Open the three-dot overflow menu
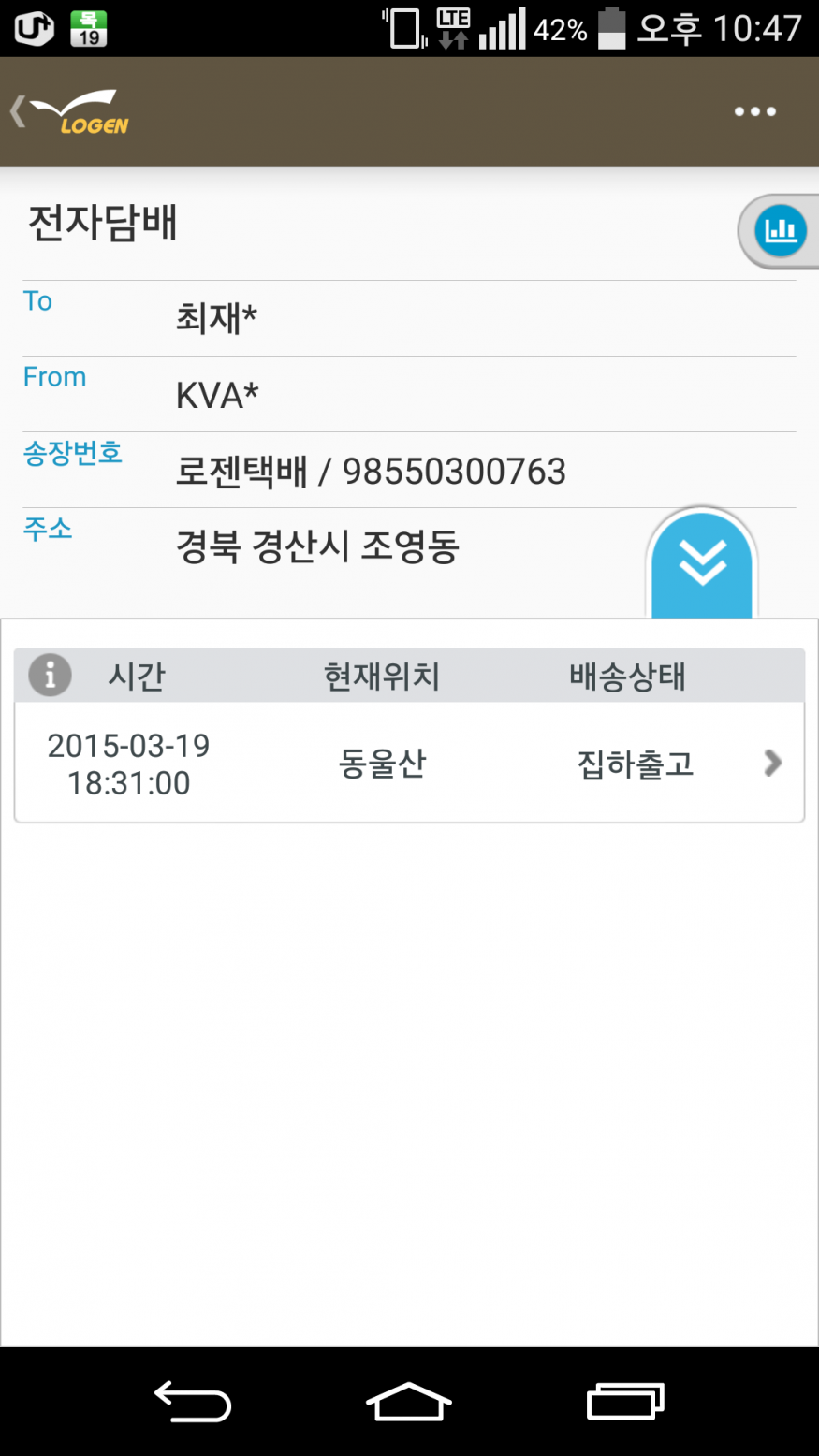Screen dimensions: 819x1456 754,111
